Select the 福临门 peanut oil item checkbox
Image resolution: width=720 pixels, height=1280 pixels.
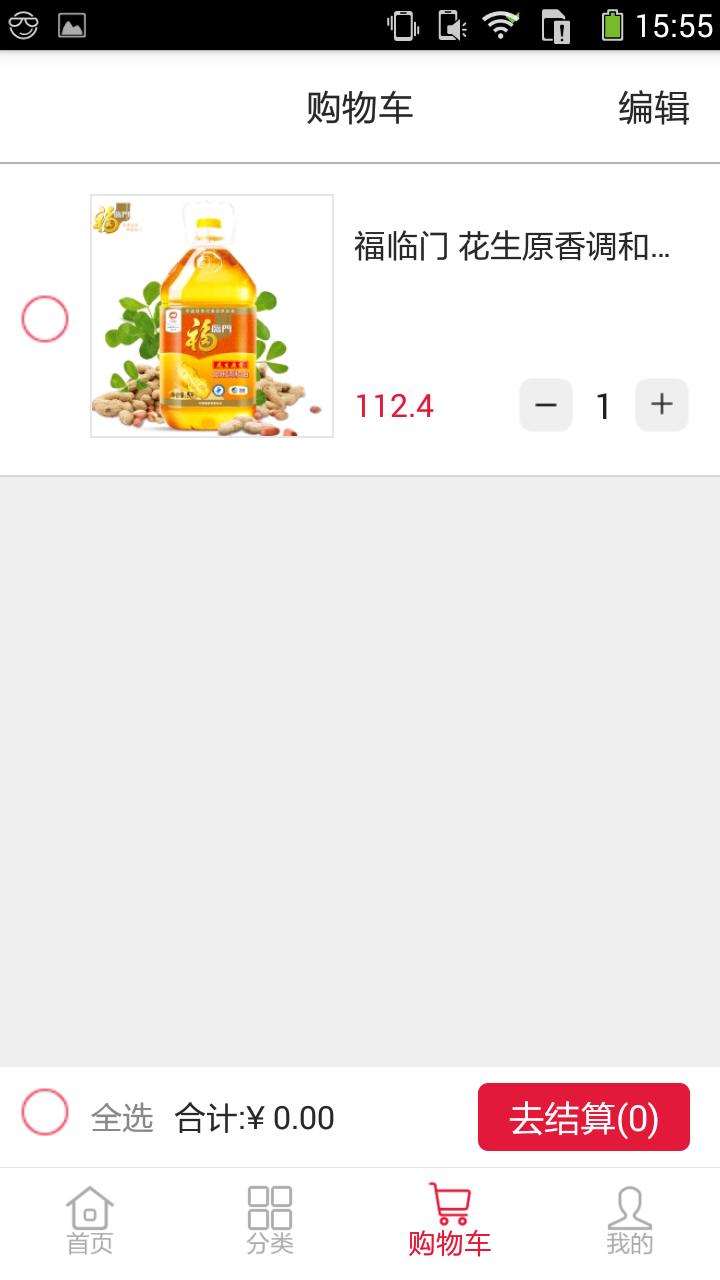click(45, 320)
